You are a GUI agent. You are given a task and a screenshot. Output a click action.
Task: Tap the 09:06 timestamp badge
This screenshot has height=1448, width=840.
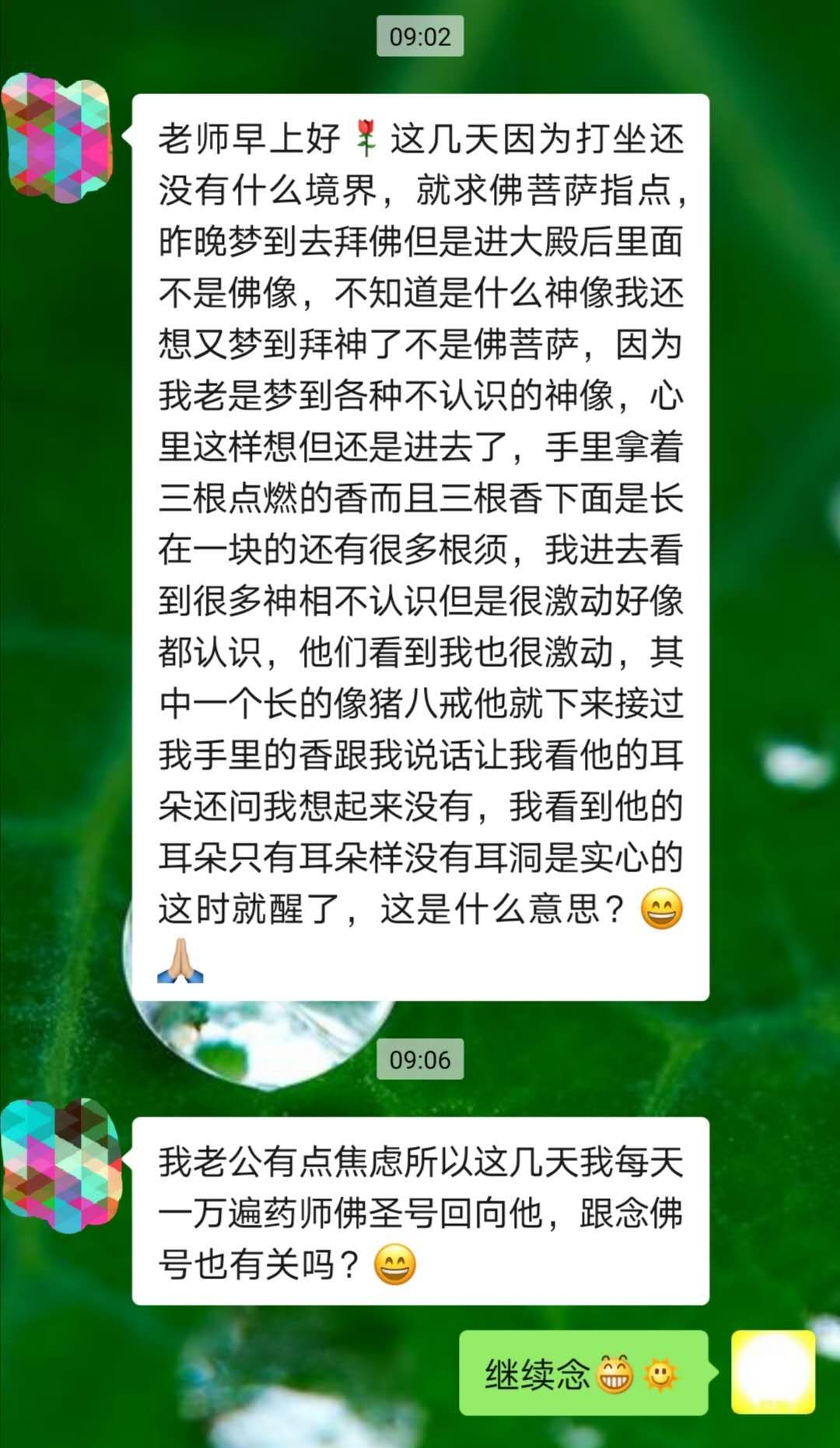click(420, 1057)
